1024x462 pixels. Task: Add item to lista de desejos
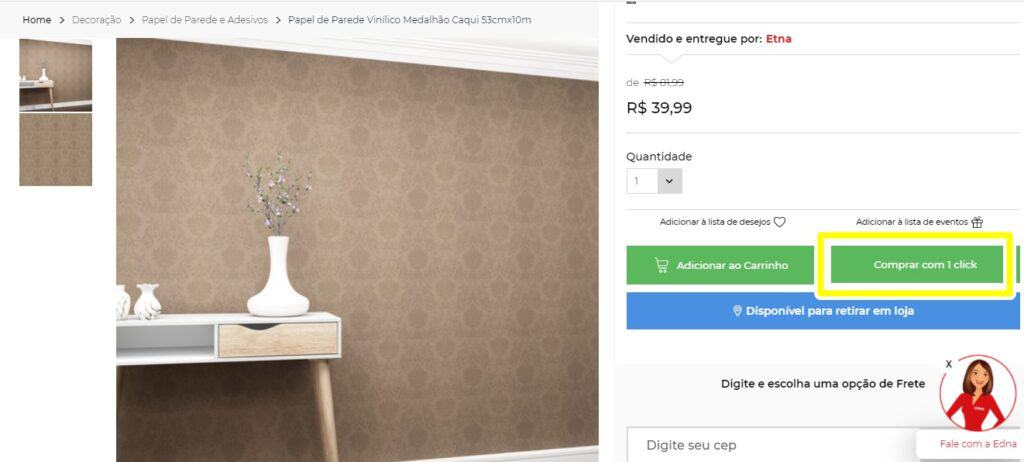(x=722, y=222)
